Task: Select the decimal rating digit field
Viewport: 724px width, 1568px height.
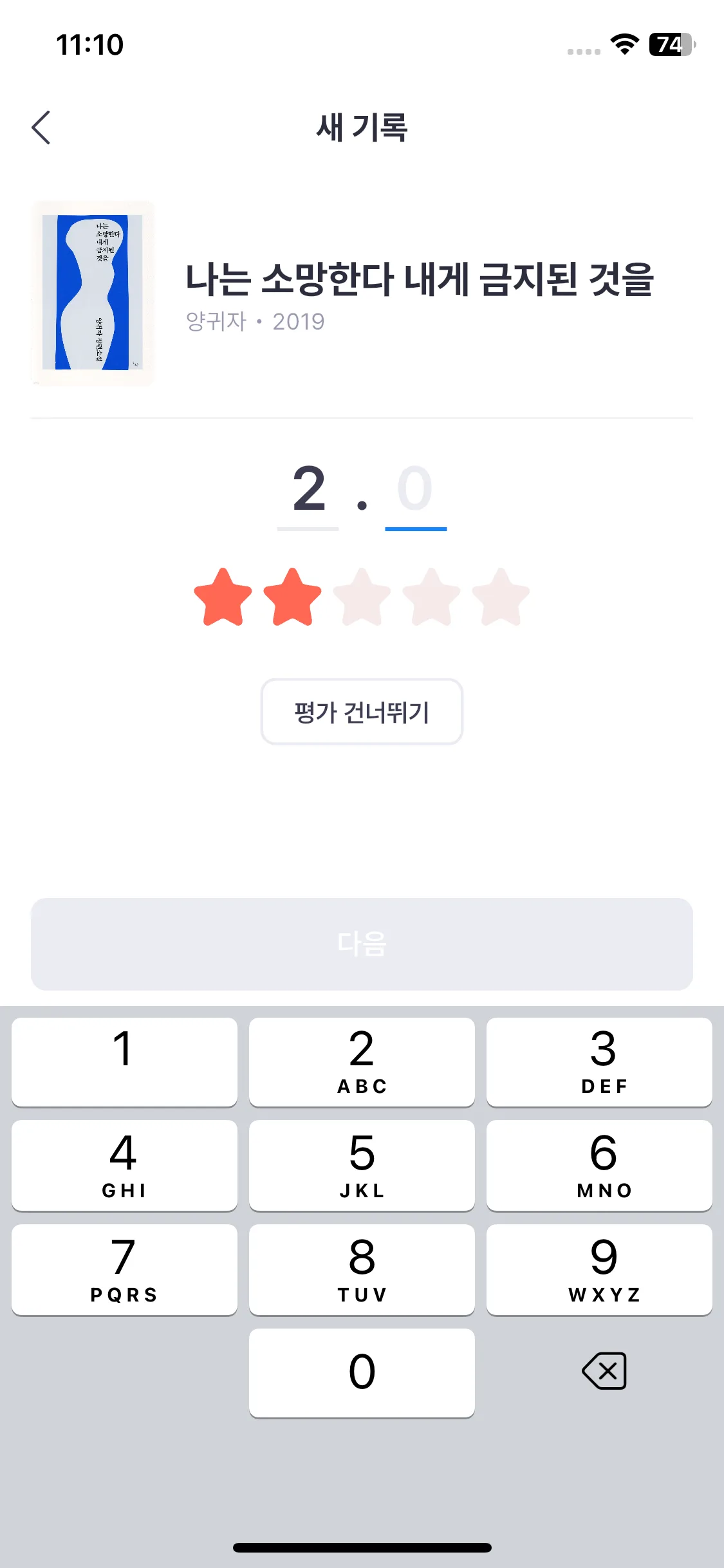Action: click(416, 490)
